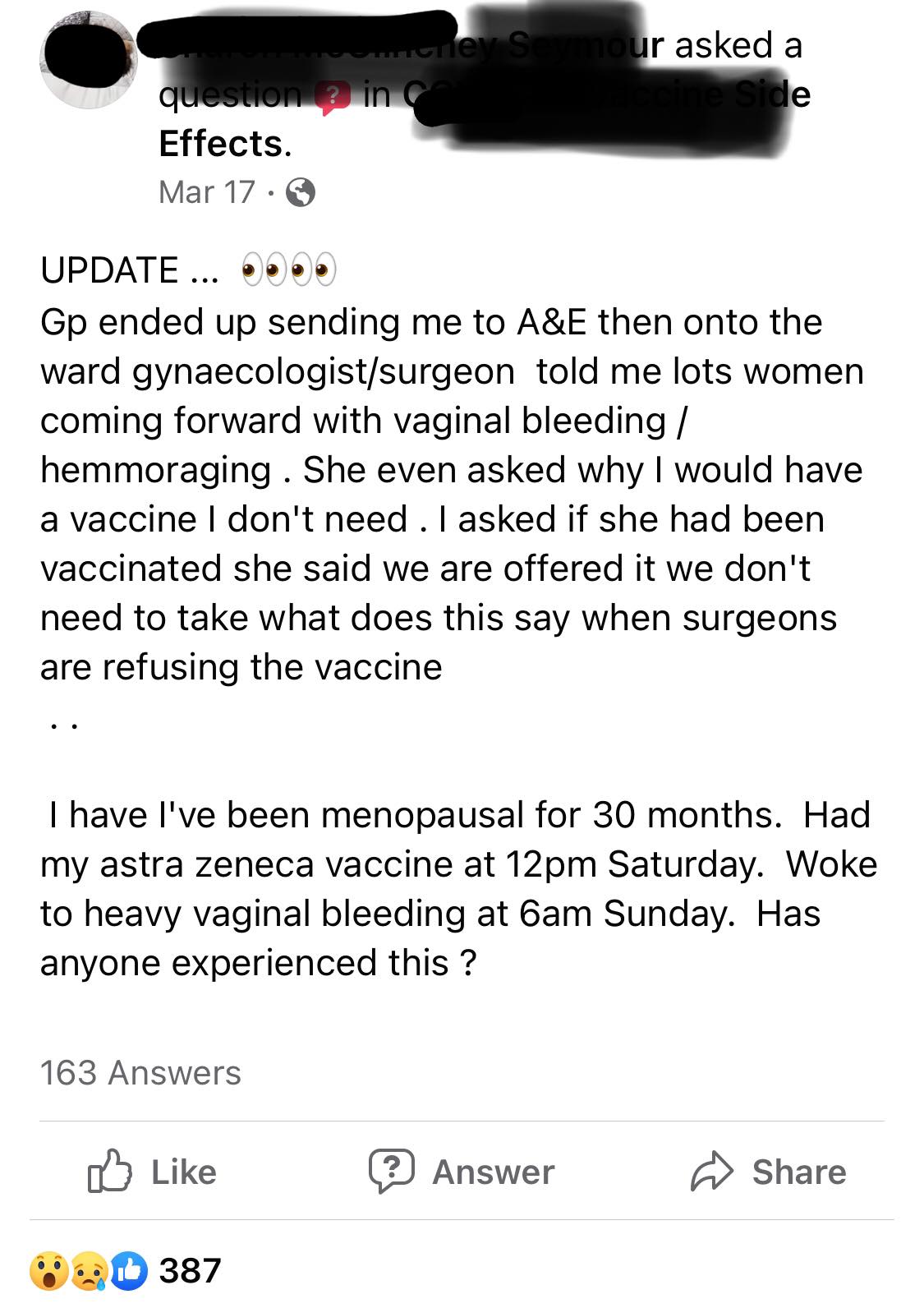Image resolution: width=924 pixels, height=1308 pixels.
Task: Open the 163 Answers list
Action: tap(140, 1073)
